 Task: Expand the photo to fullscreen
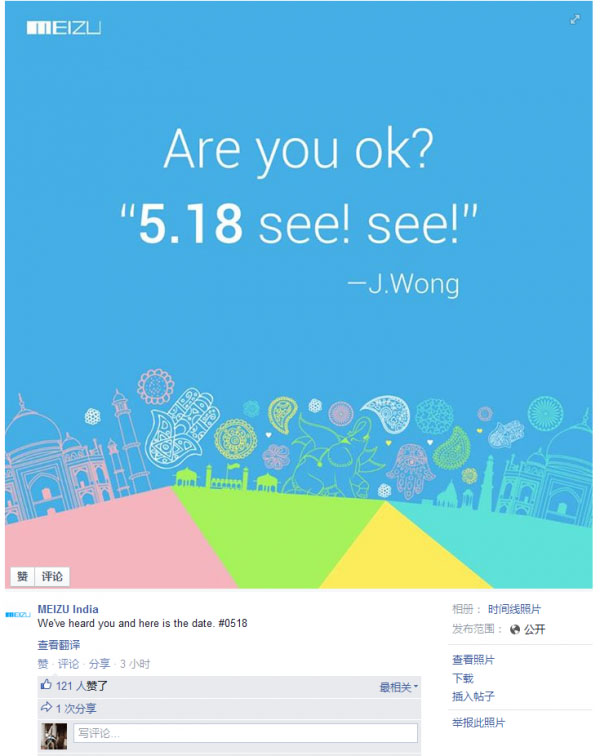click(575, 19)
